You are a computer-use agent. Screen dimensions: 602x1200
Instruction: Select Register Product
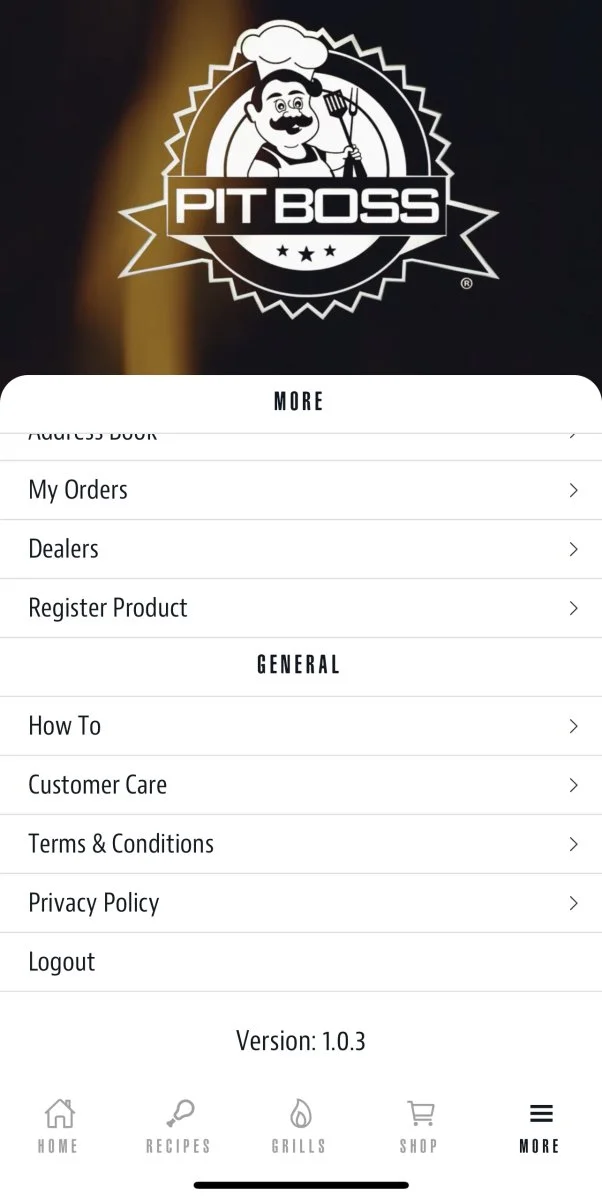(300, 608)
